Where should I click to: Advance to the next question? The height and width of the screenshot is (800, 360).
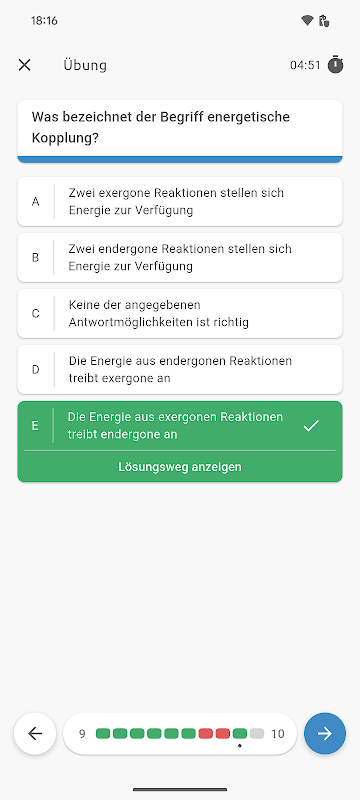click(325, 734)
